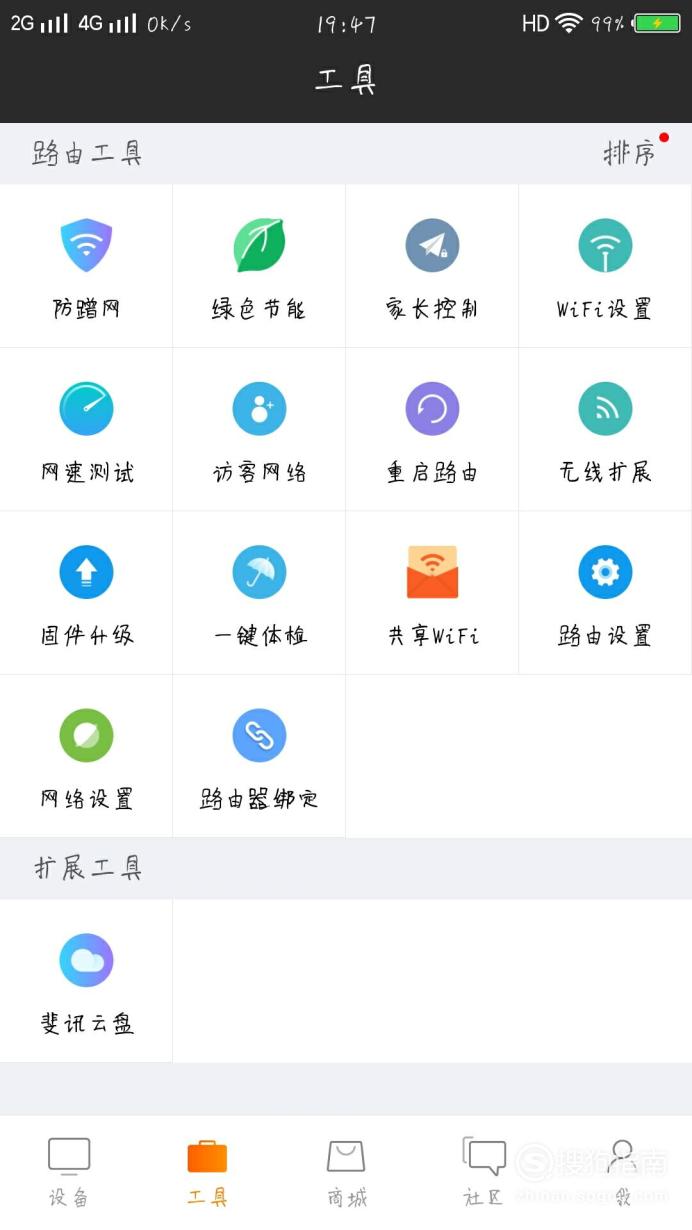This screenshot has height=1230, width=692.
Task: Switch to the 社区 tab
Action: click(x=485, y=1172)
